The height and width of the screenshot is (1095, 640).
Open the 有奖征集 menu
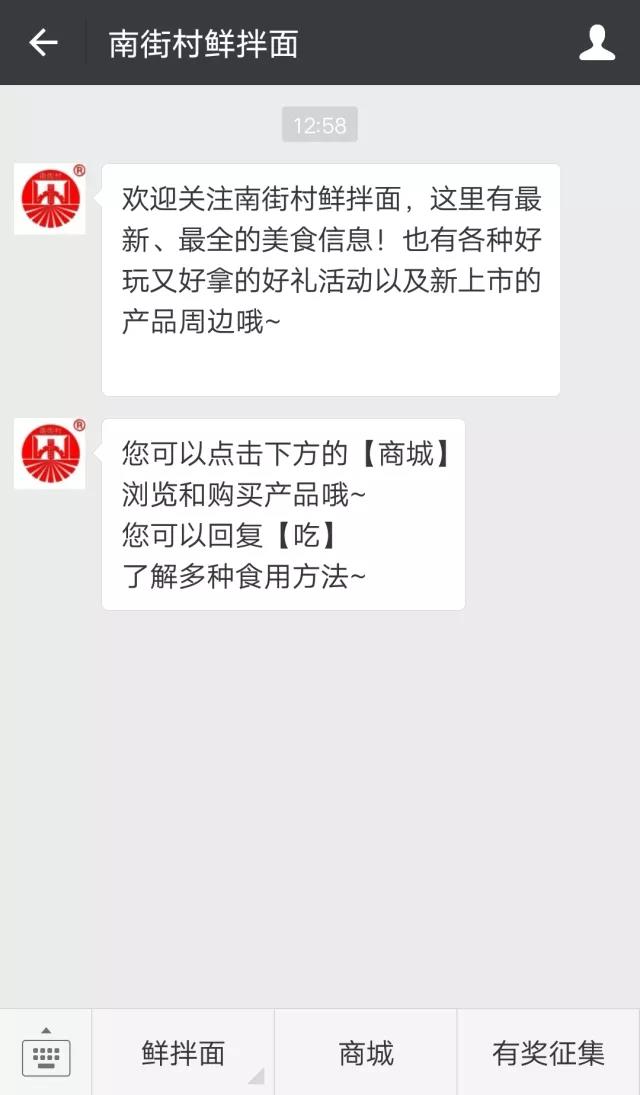point(548,1052)
